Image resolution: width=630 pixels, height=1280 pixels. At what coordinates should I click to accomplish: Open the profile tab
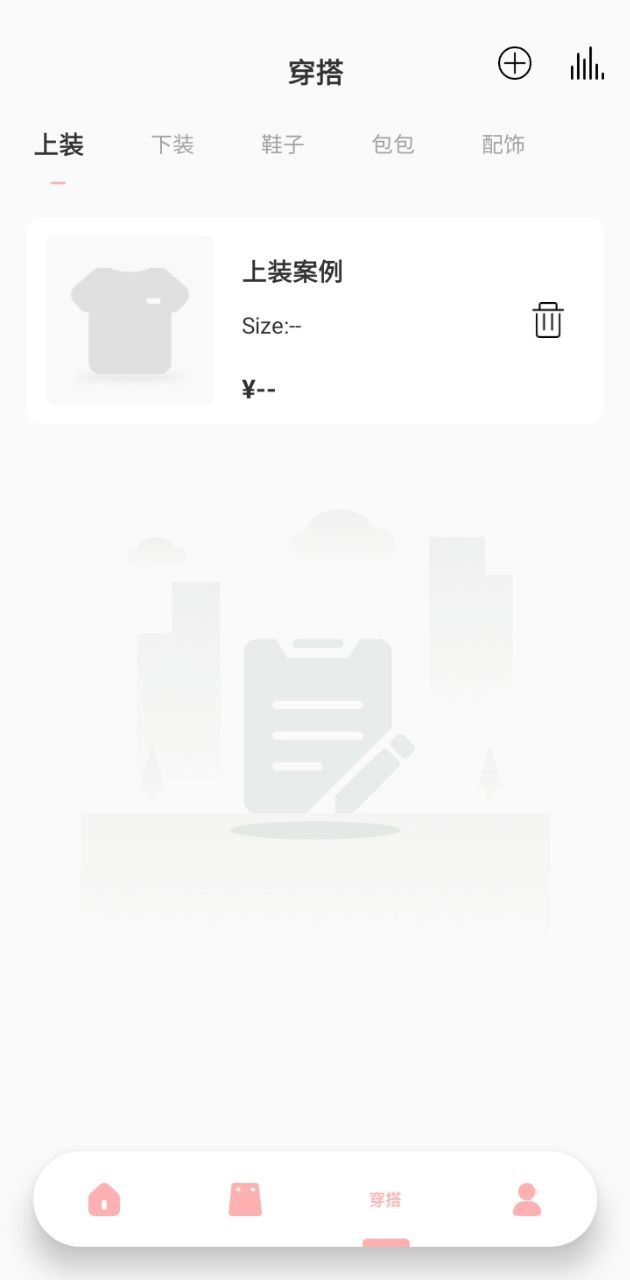pos(526,1198)
